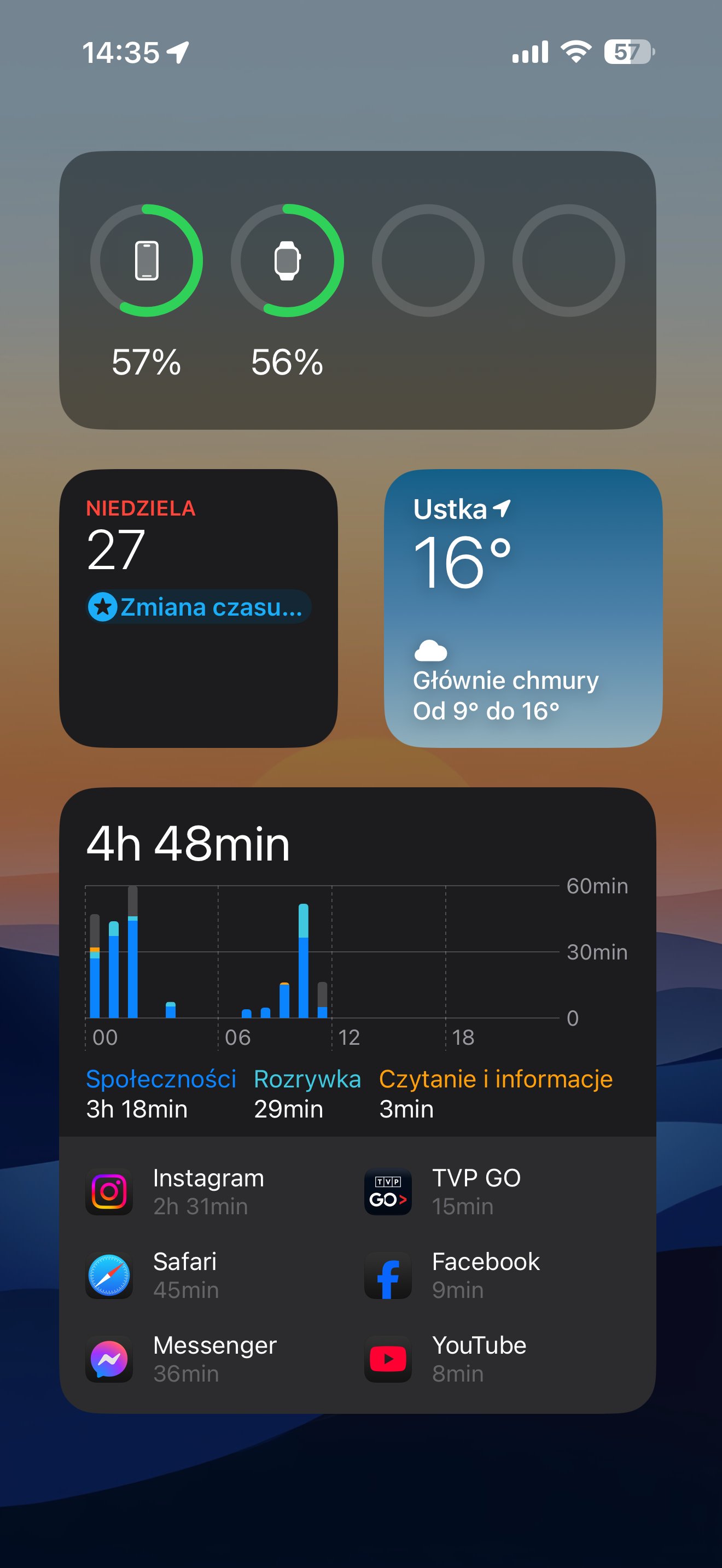The width and height of the screenshot is (722, 1568).
Task: Open the Ustka weather widget
Action: coord(523,608)
